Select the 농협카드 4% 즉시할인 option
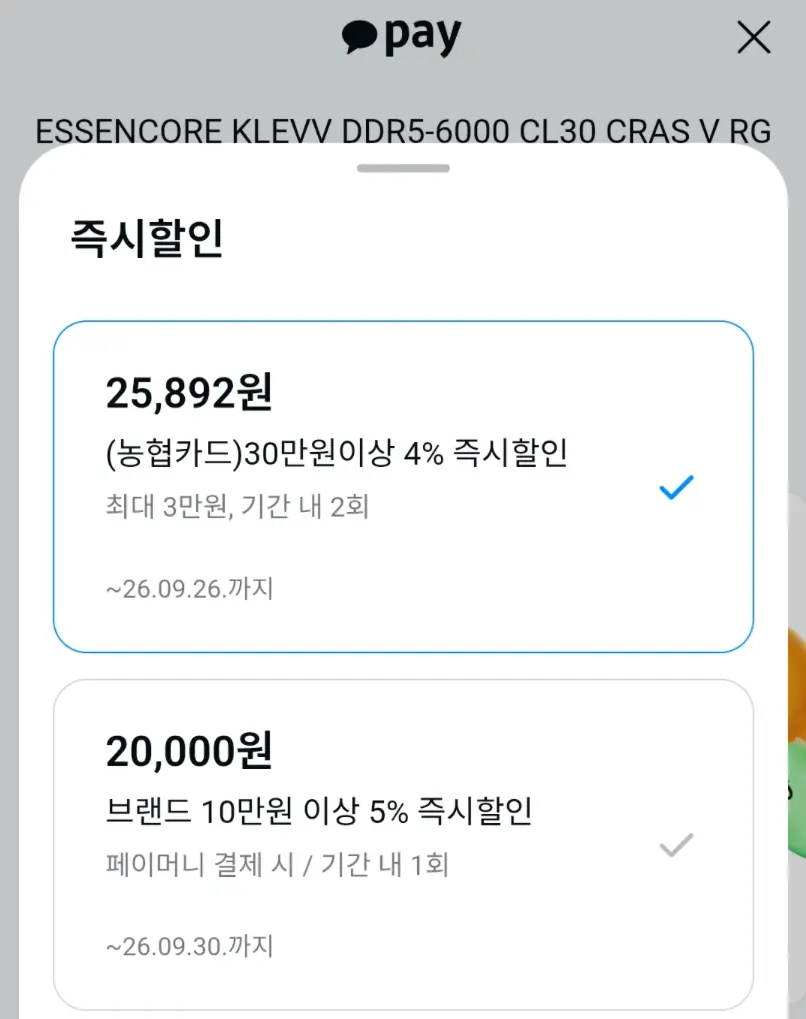Viewport: 806px width, 1019px height. click(403, 486)
